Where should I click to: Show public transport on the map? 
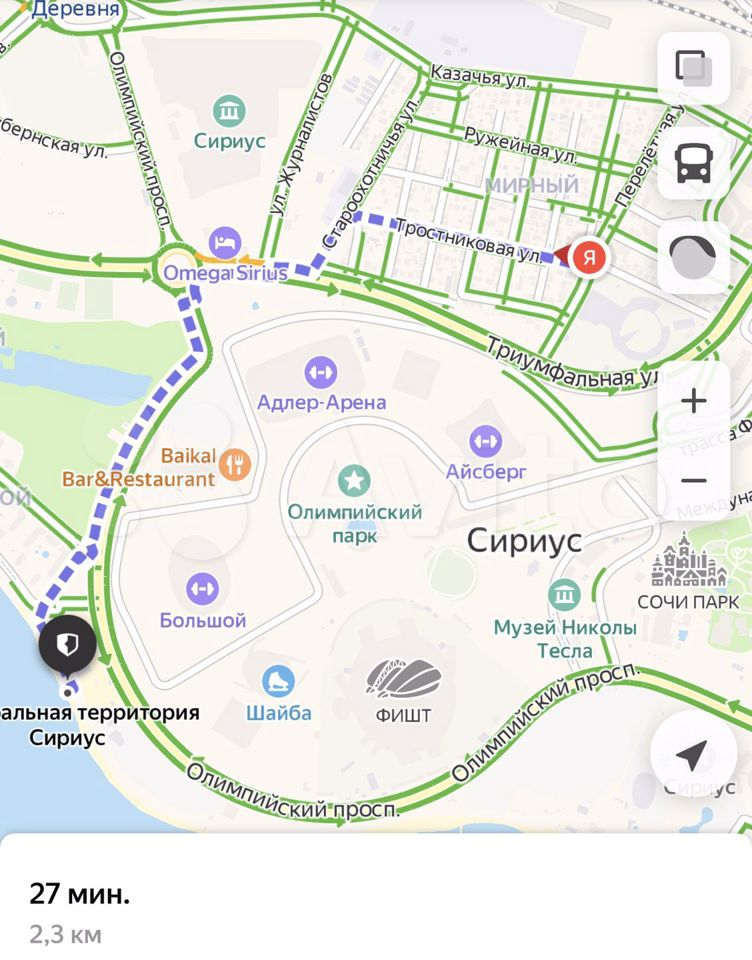point(693,163)
